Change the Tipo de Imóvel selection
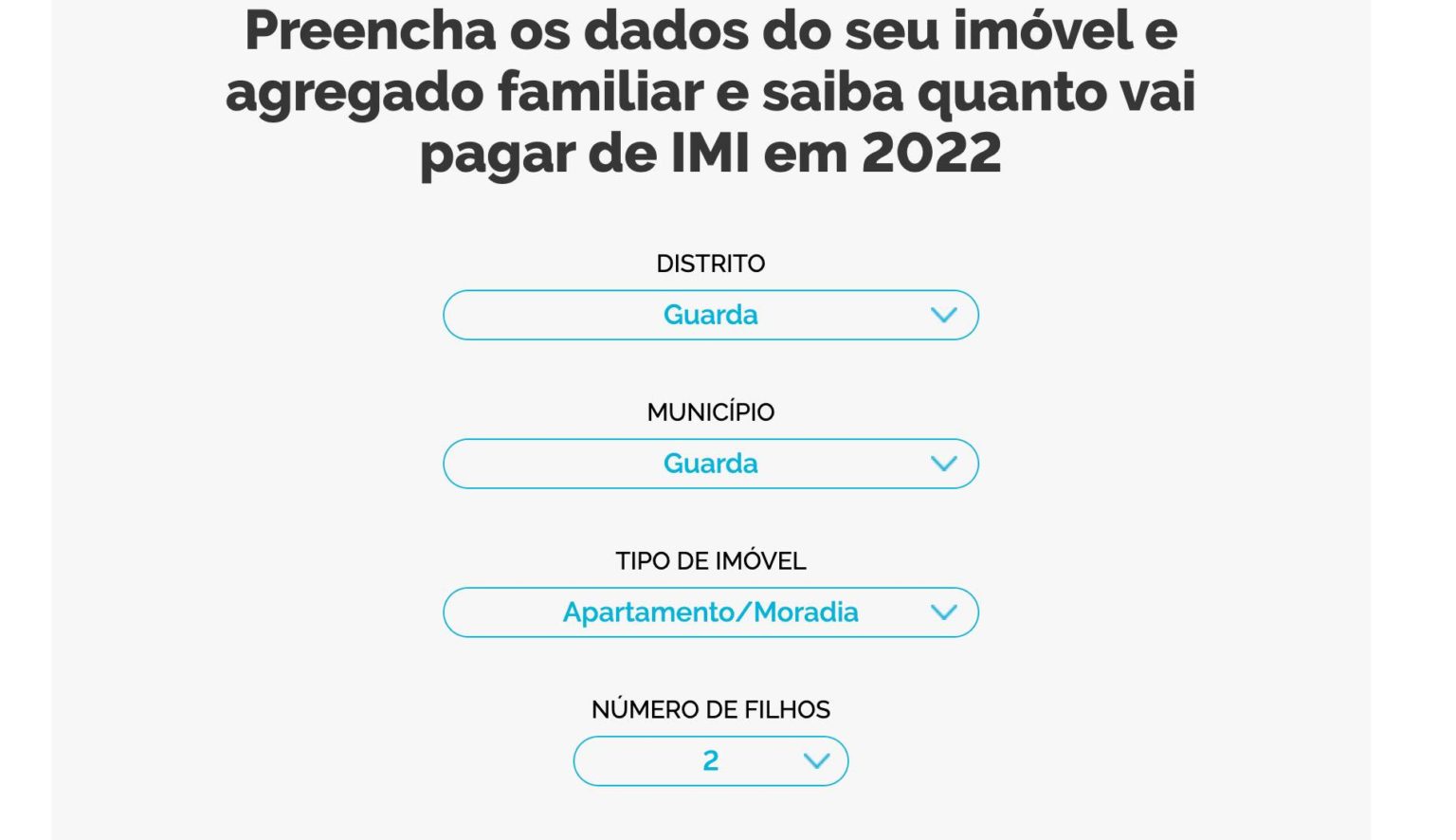The height and width of the screenshot is (840, 1456). click(710, 612)
